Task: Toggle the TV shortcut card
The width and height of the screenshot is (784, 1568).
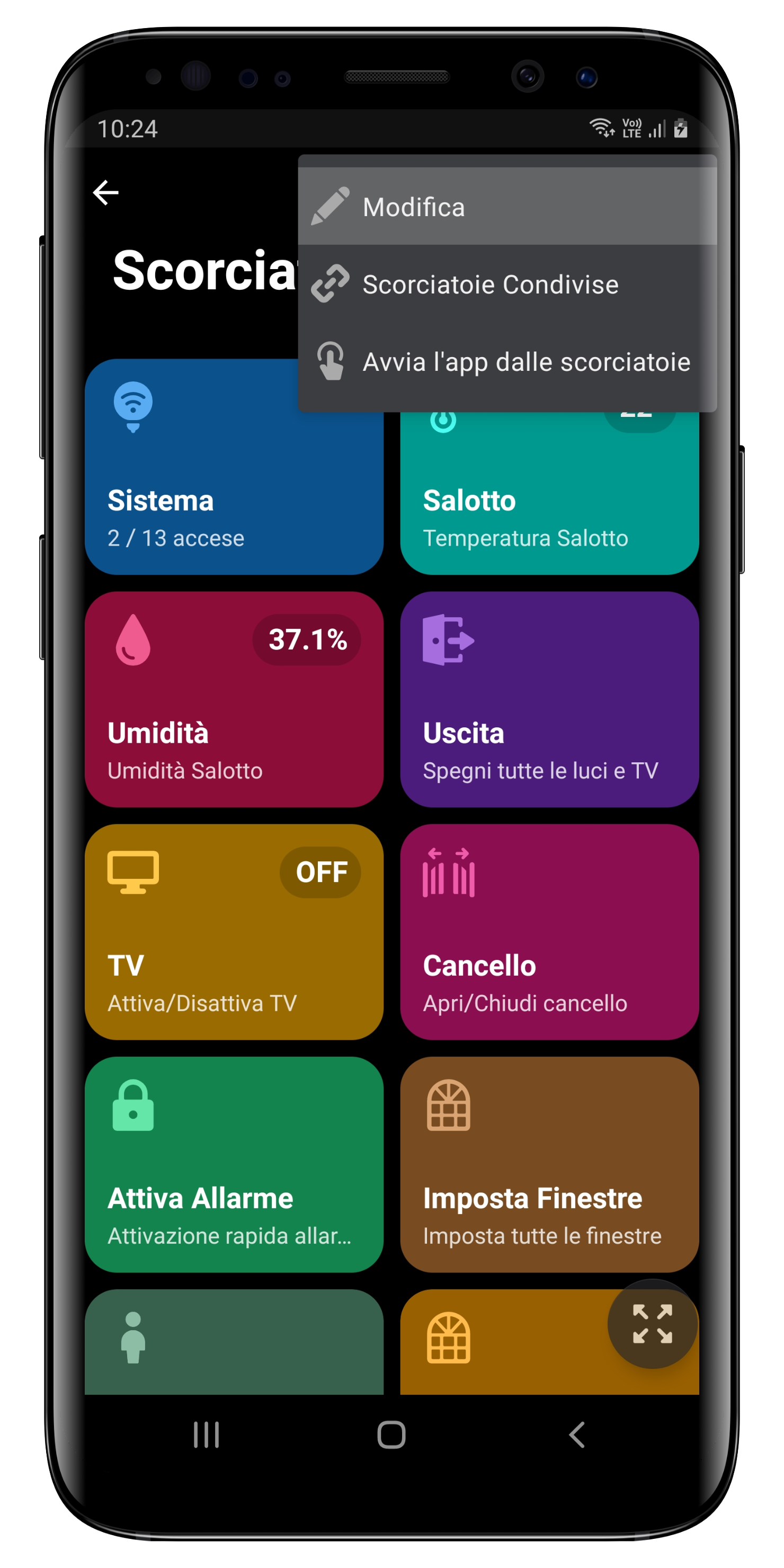Action: pos(234,932)
